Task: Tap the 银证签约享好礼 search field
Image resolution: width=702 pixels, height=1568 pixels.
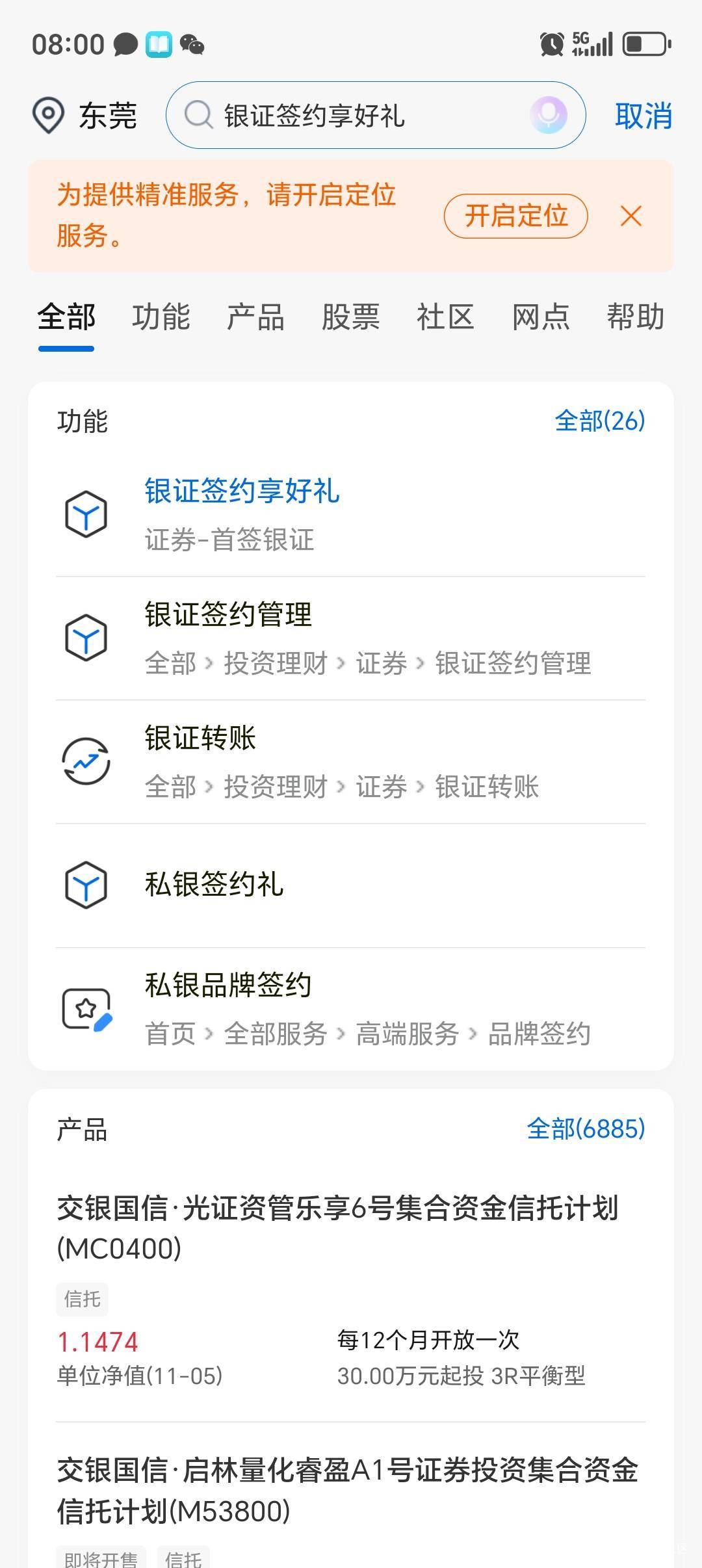Action: tap(376, 115)
